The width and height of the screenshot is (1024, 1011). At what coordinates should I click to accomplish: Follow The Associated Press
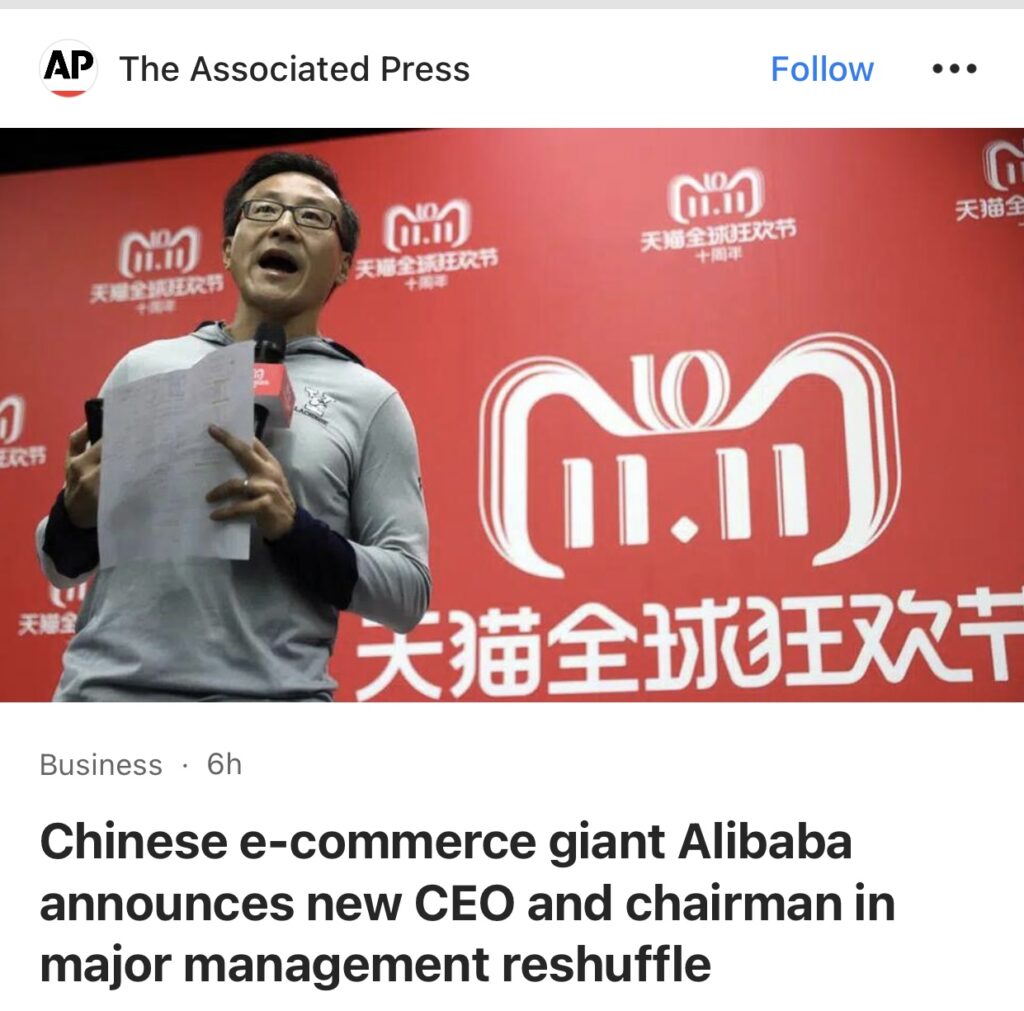(x=821, y=69)
